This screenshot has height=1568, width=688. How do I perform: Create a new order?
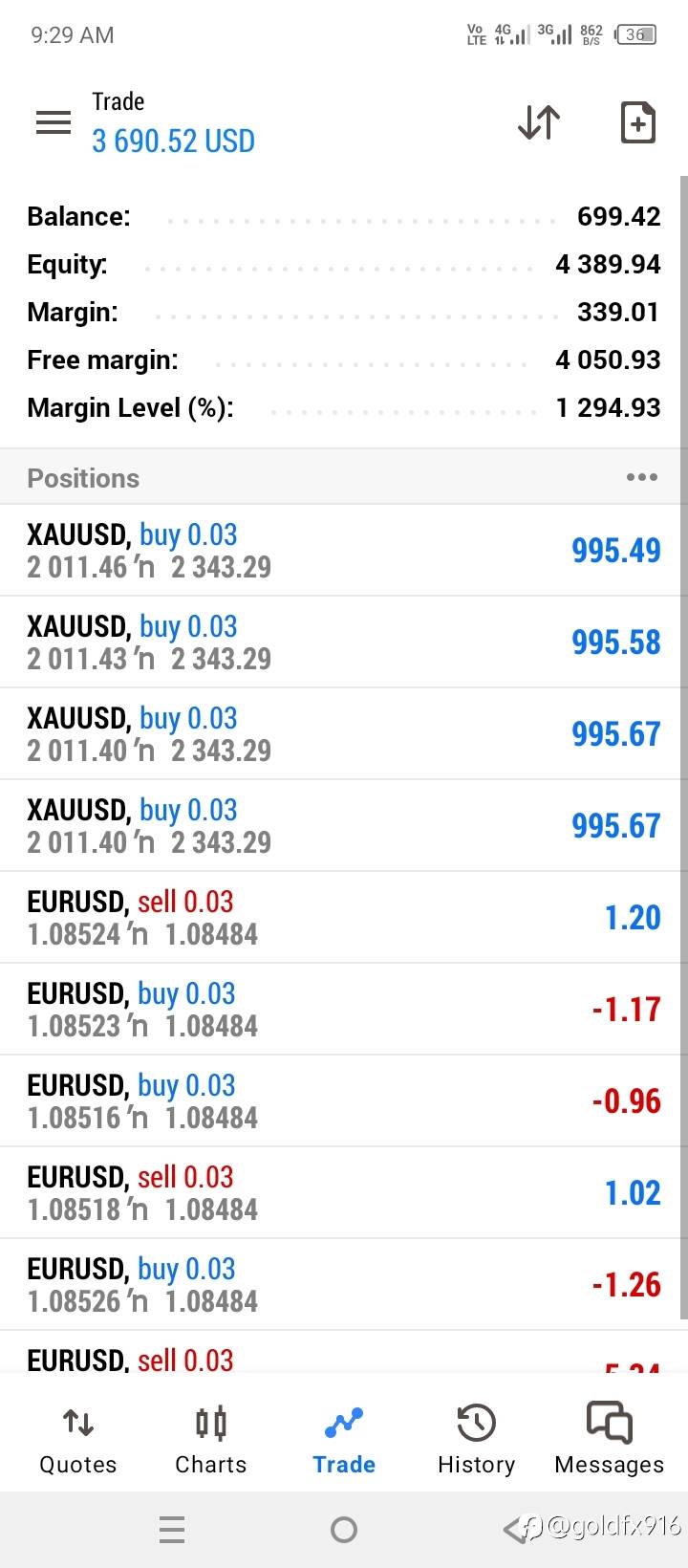click(637, 122)
